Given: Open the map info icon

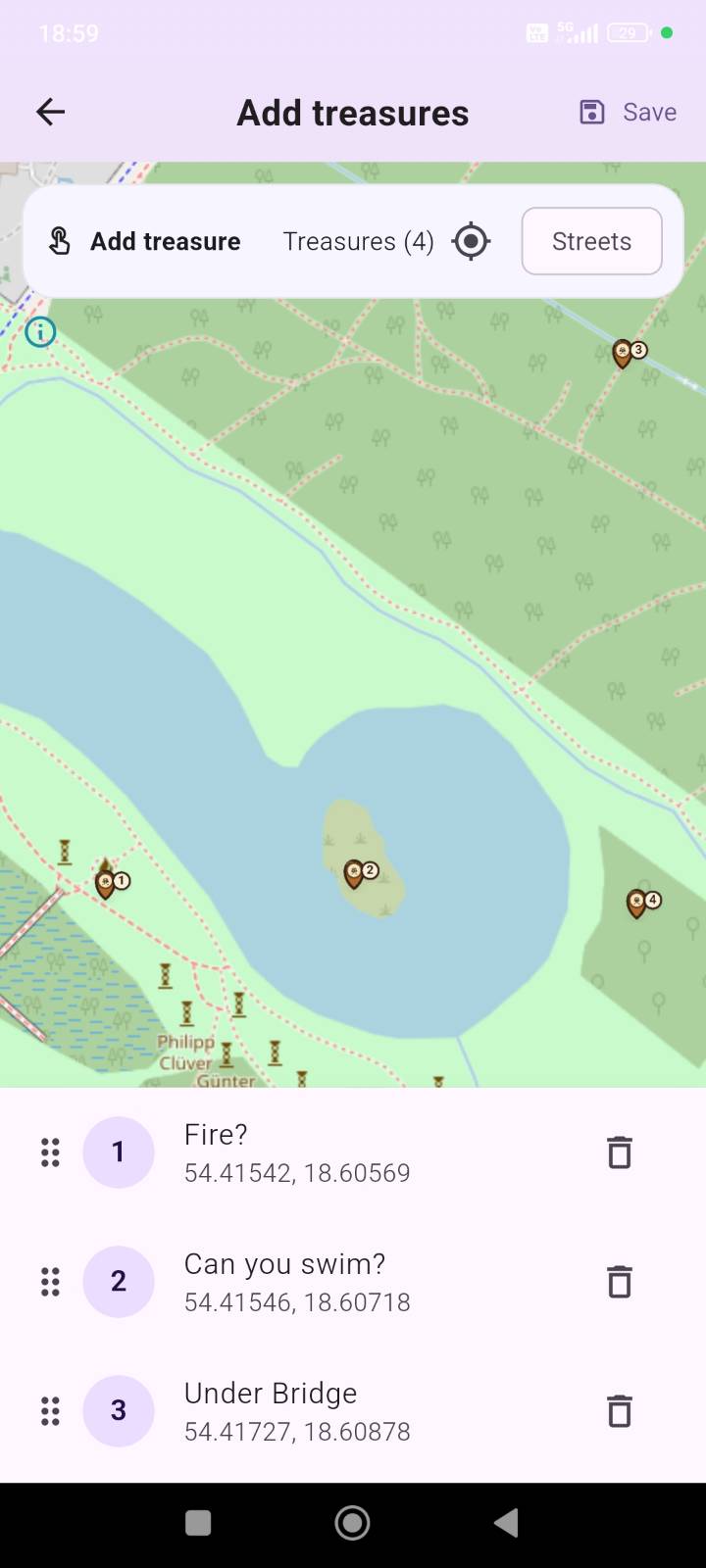Looking at the screenshot, I should coord(40,332).
